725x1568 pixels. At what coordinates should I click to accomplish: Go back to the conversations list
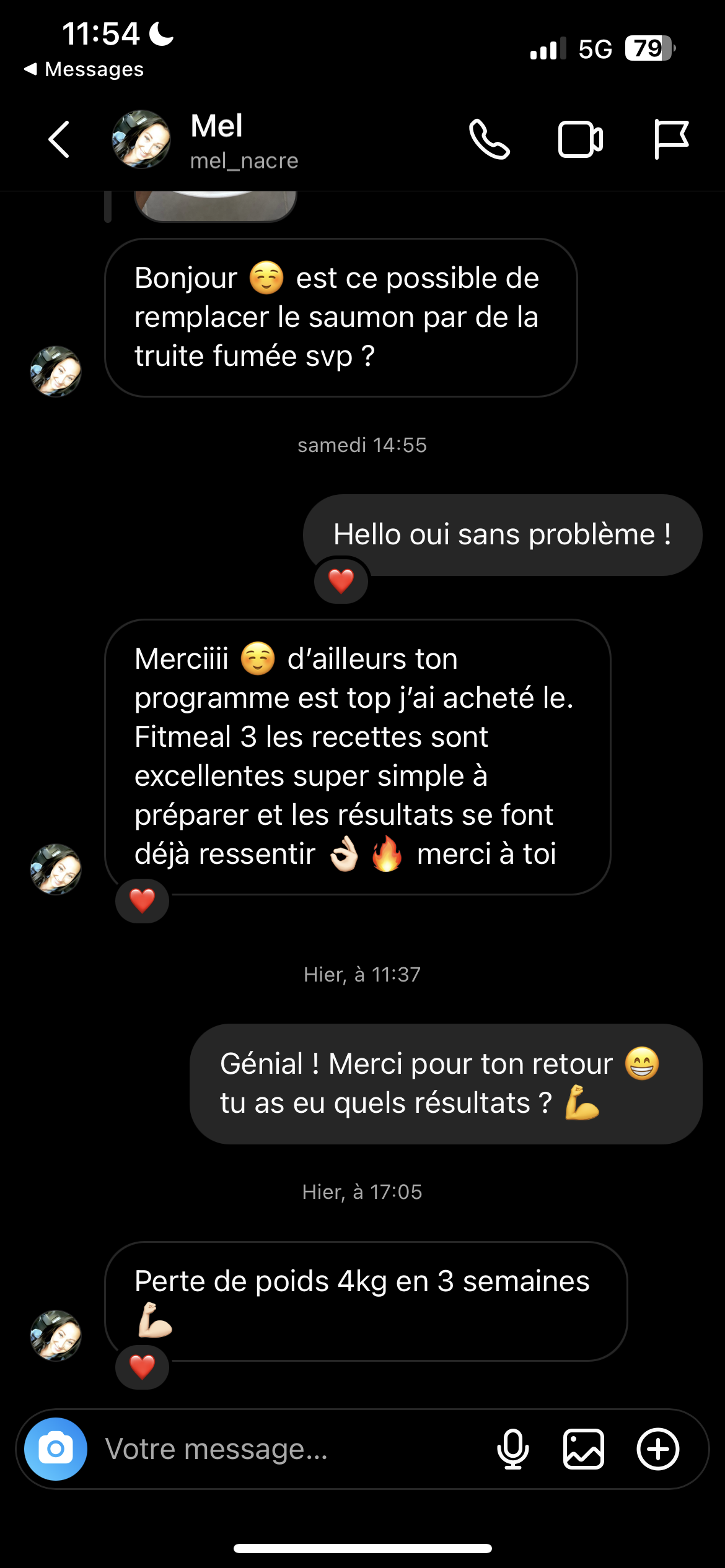59,139
